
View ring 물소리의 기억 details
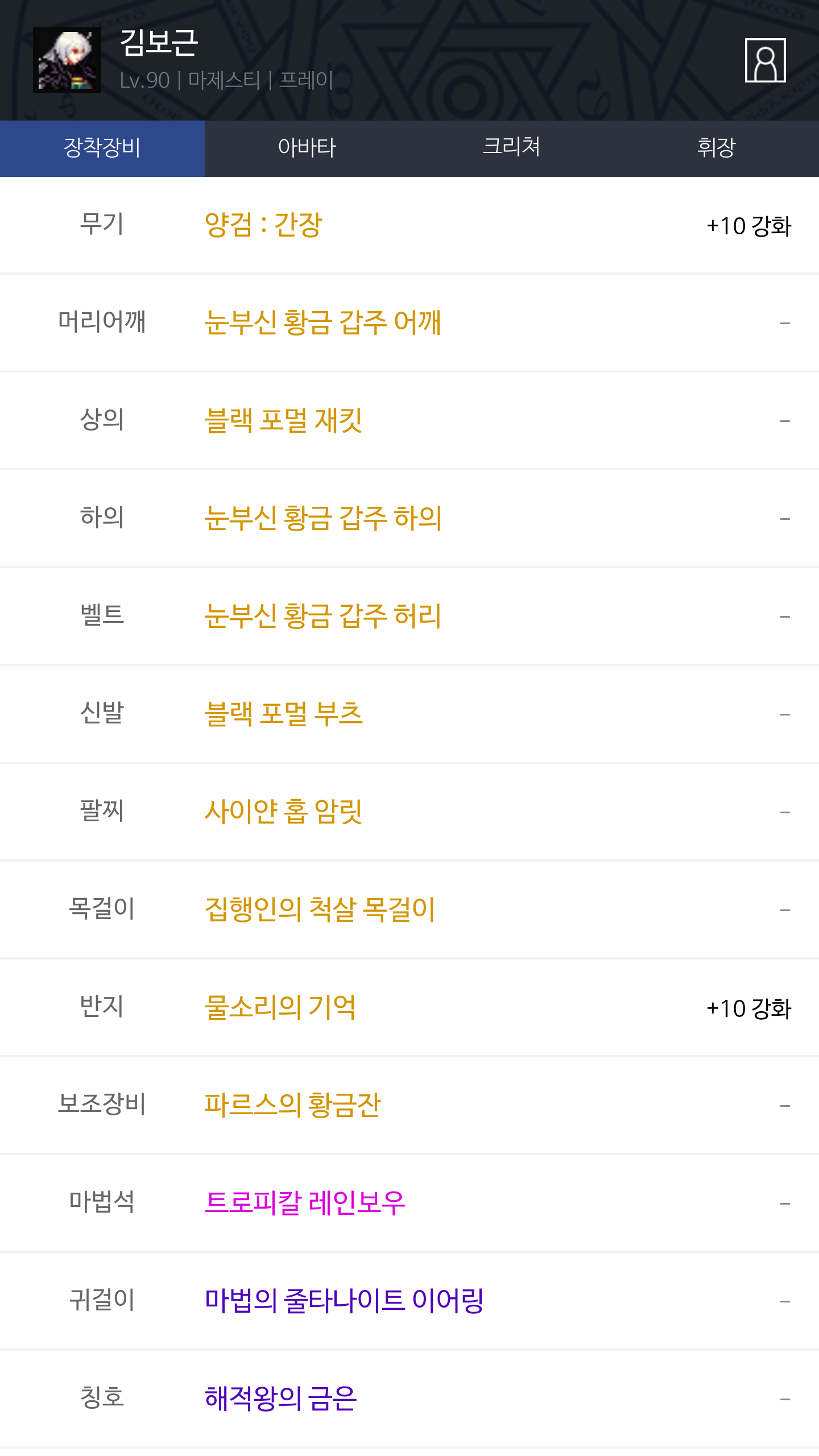click(x=280, y=1008)
